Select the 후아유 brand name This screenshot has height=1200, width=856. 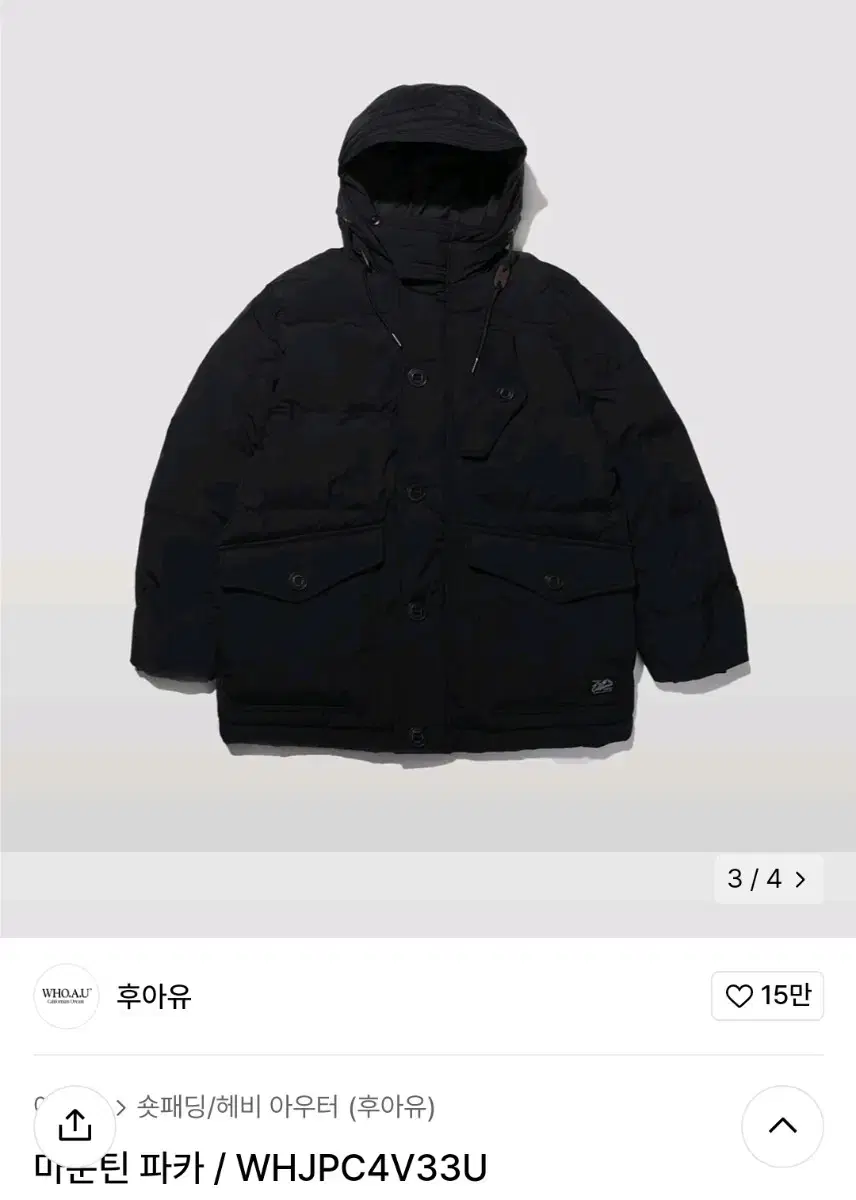152,994
